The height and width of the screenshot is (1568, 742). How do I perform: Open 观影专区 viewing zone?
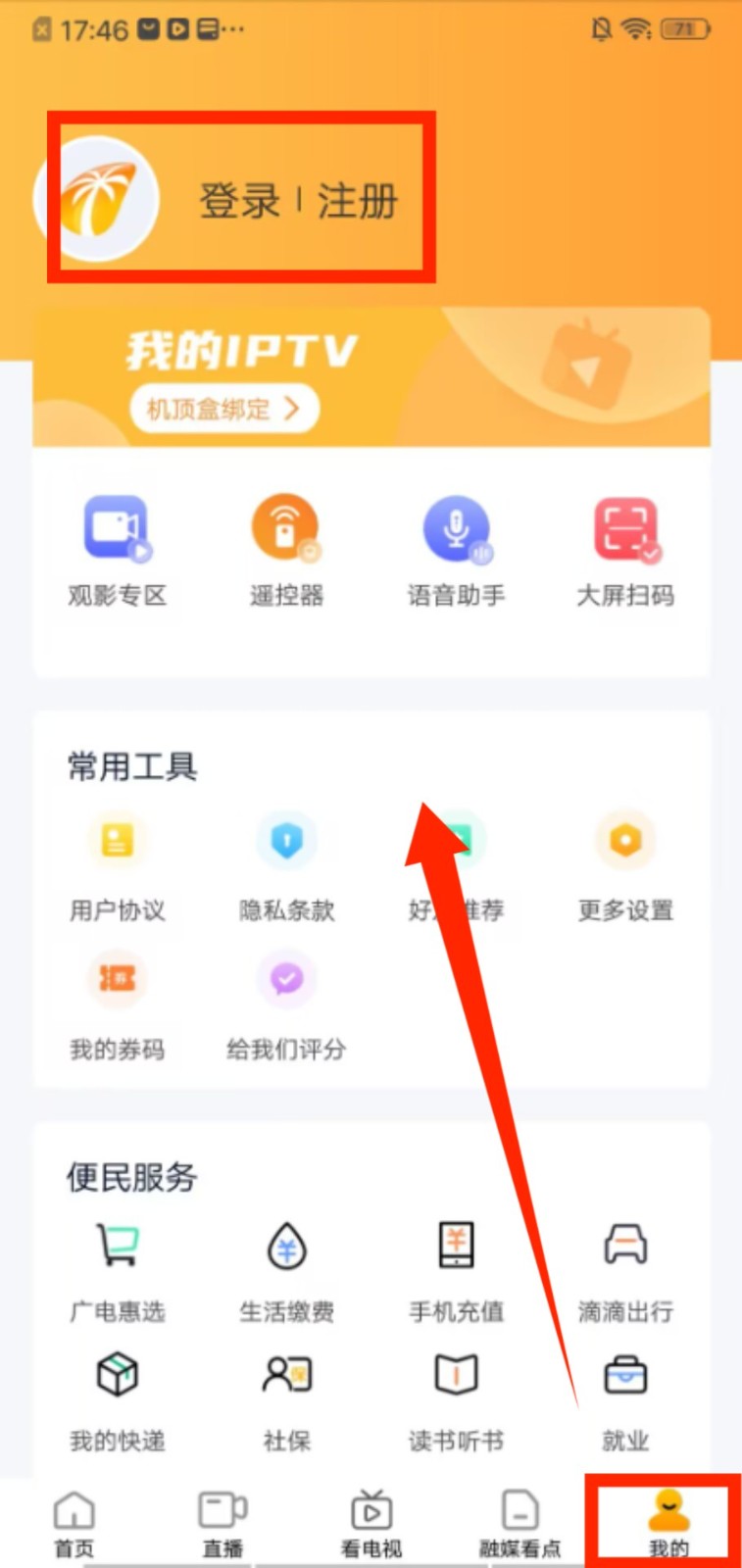point(117,551)
